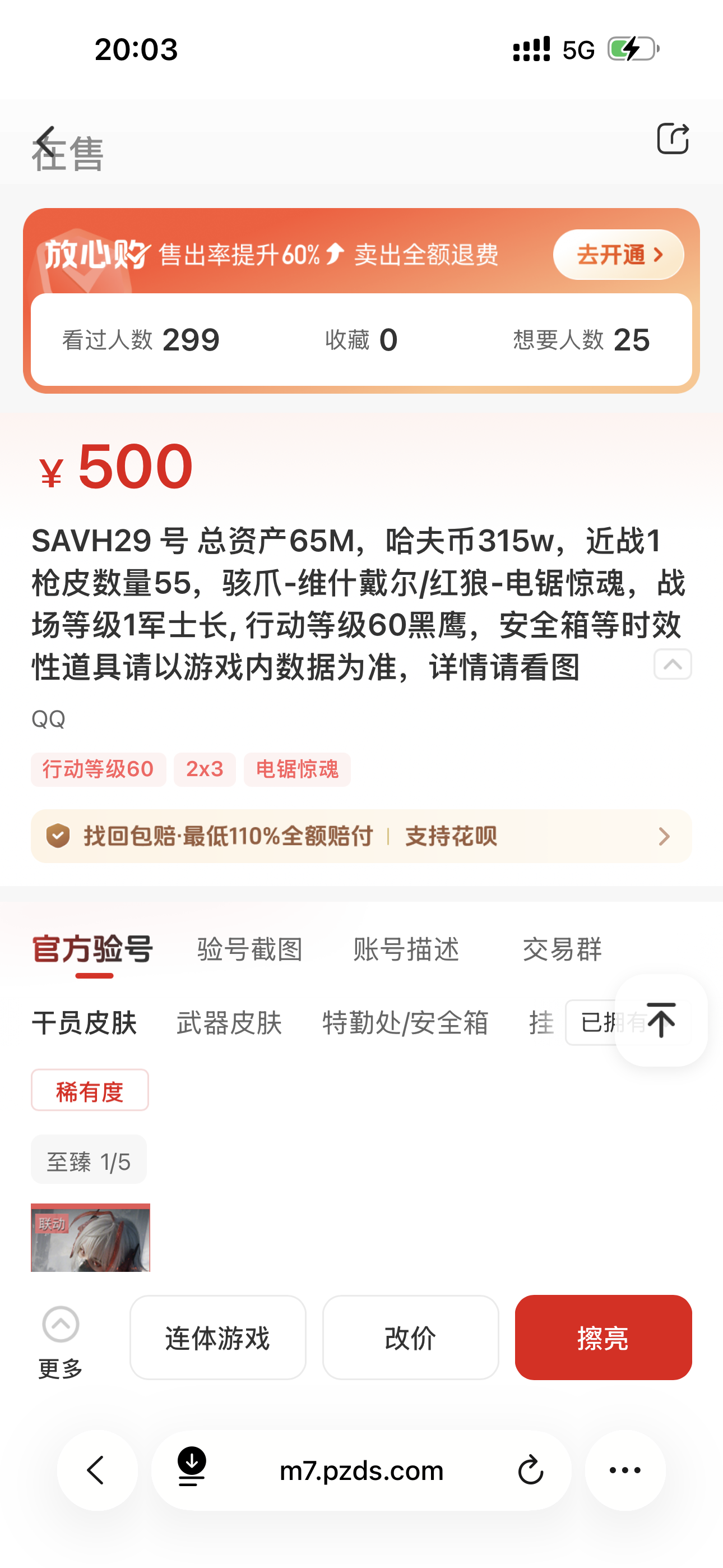This screenshot has width=723, height=1568.
Task: Switch to the 验号截图 tab
Action: click(249, 949)
